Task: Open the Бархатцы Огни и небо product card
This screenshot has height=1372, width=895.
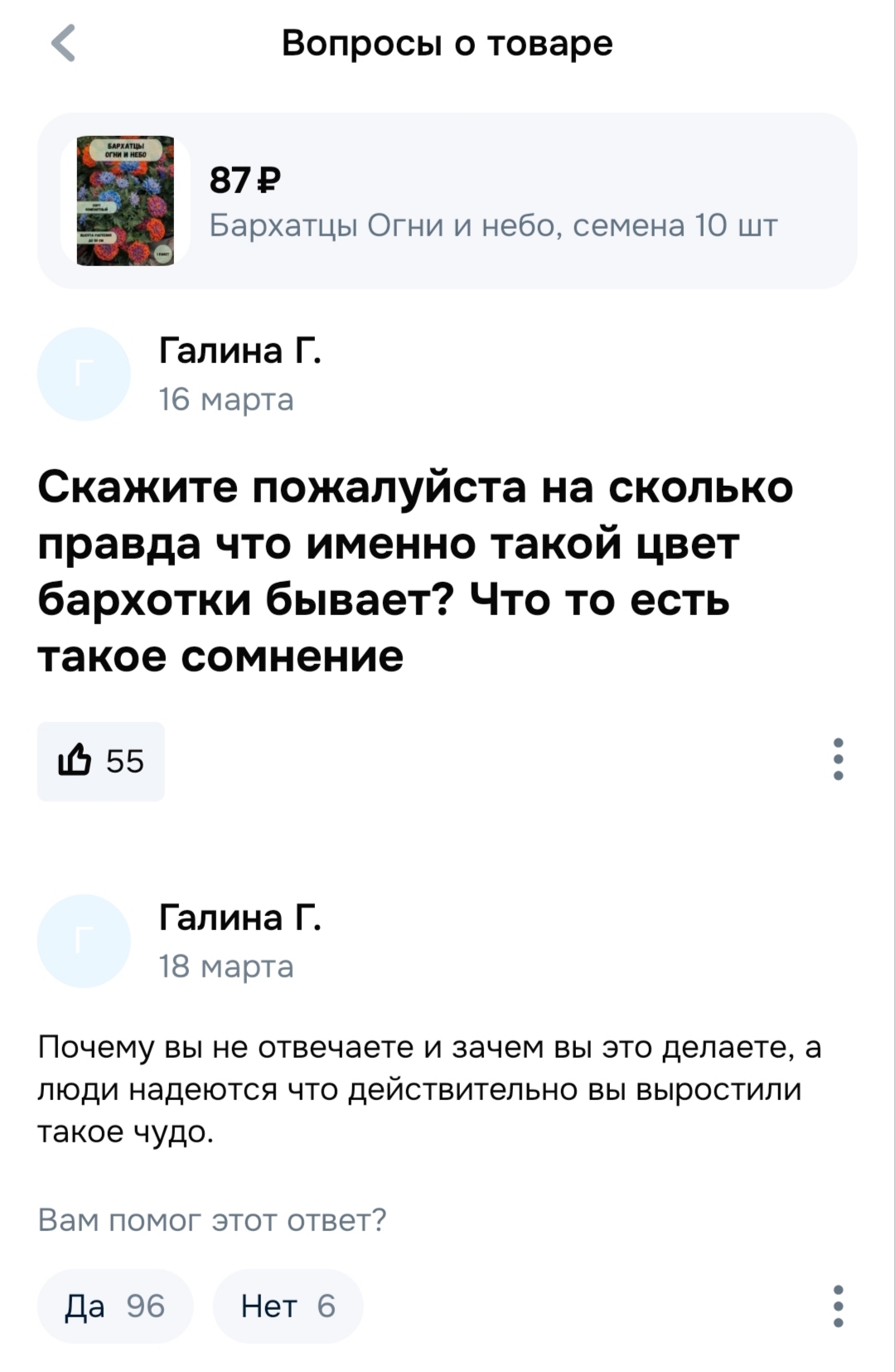Action: pyautogui.click(x=447, y=201)
